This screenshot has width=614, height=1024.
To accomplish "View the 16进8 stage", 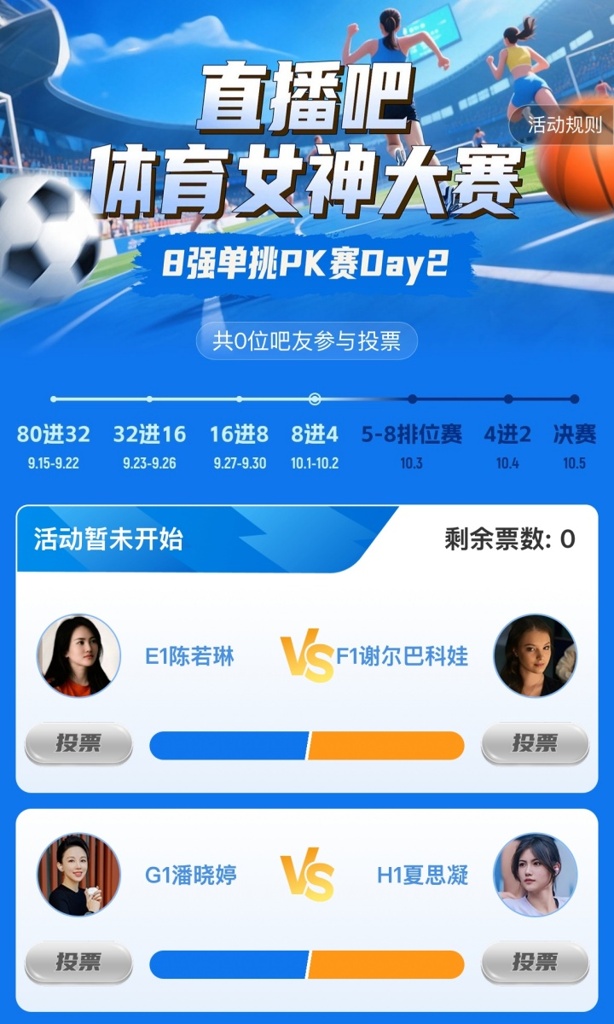I will (x=239, y=435).
